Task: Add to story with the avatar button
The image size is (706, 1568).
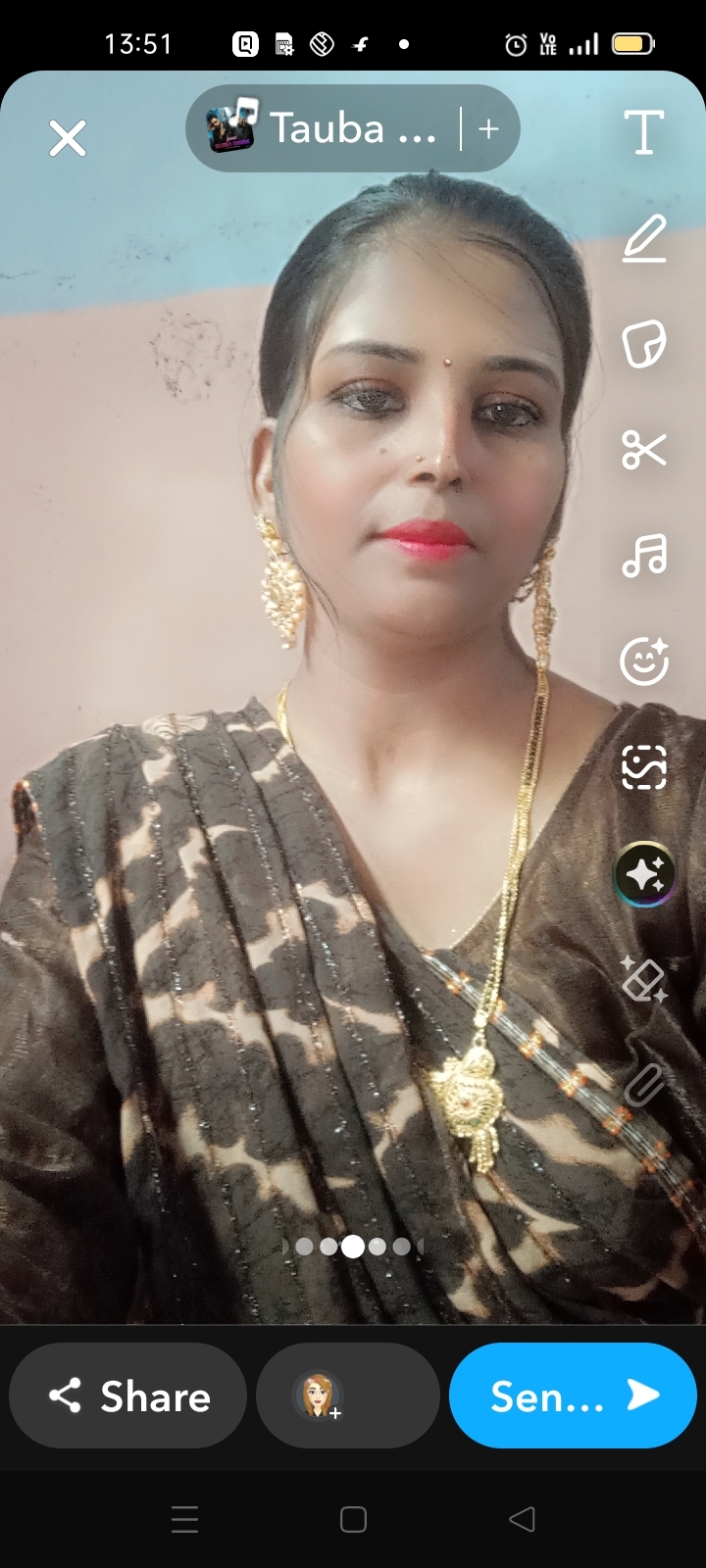Action: tap(347, 1396)
